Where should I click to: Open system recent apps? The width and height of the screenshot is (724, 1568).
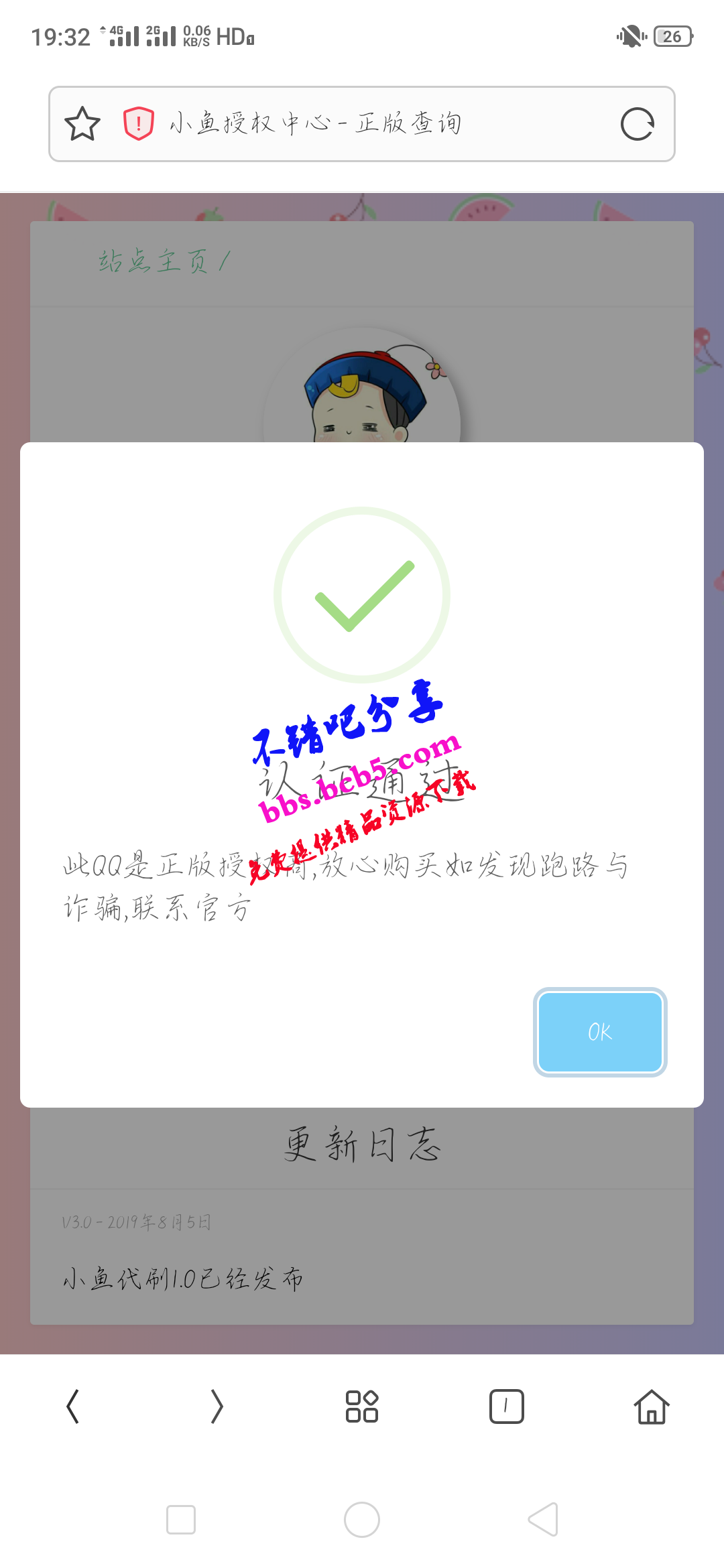(181, 1520)
